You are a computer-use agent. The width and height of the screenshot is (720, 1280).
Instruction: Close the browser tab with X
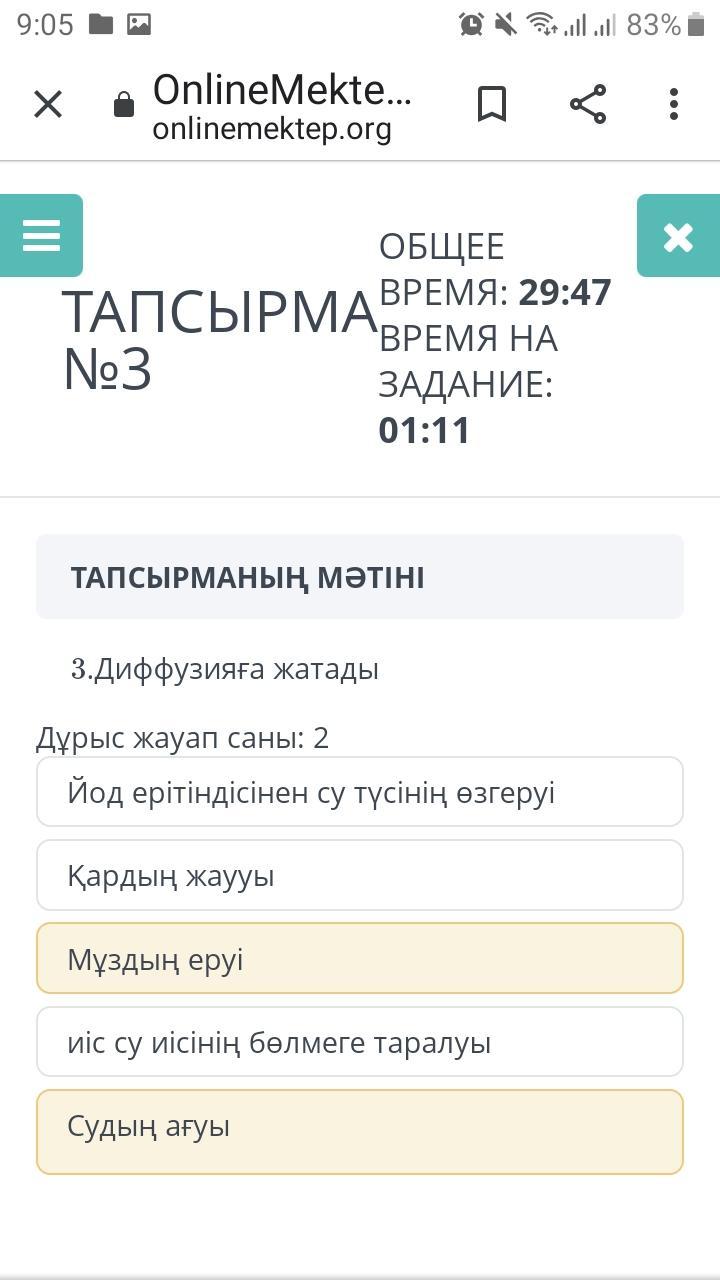[48, 104]
